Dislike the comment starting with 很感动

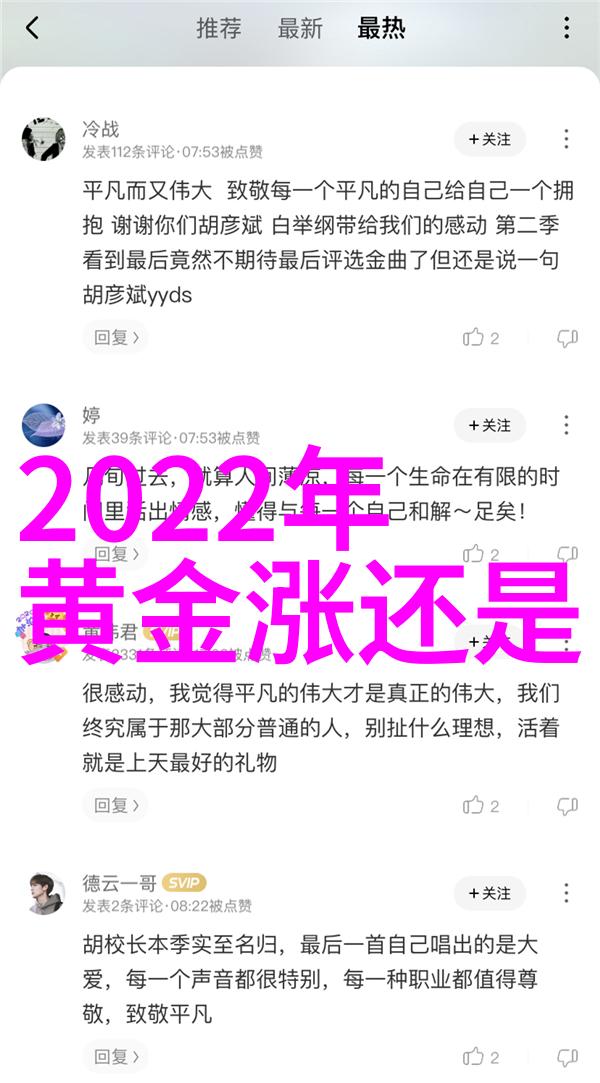click(567, 805)
